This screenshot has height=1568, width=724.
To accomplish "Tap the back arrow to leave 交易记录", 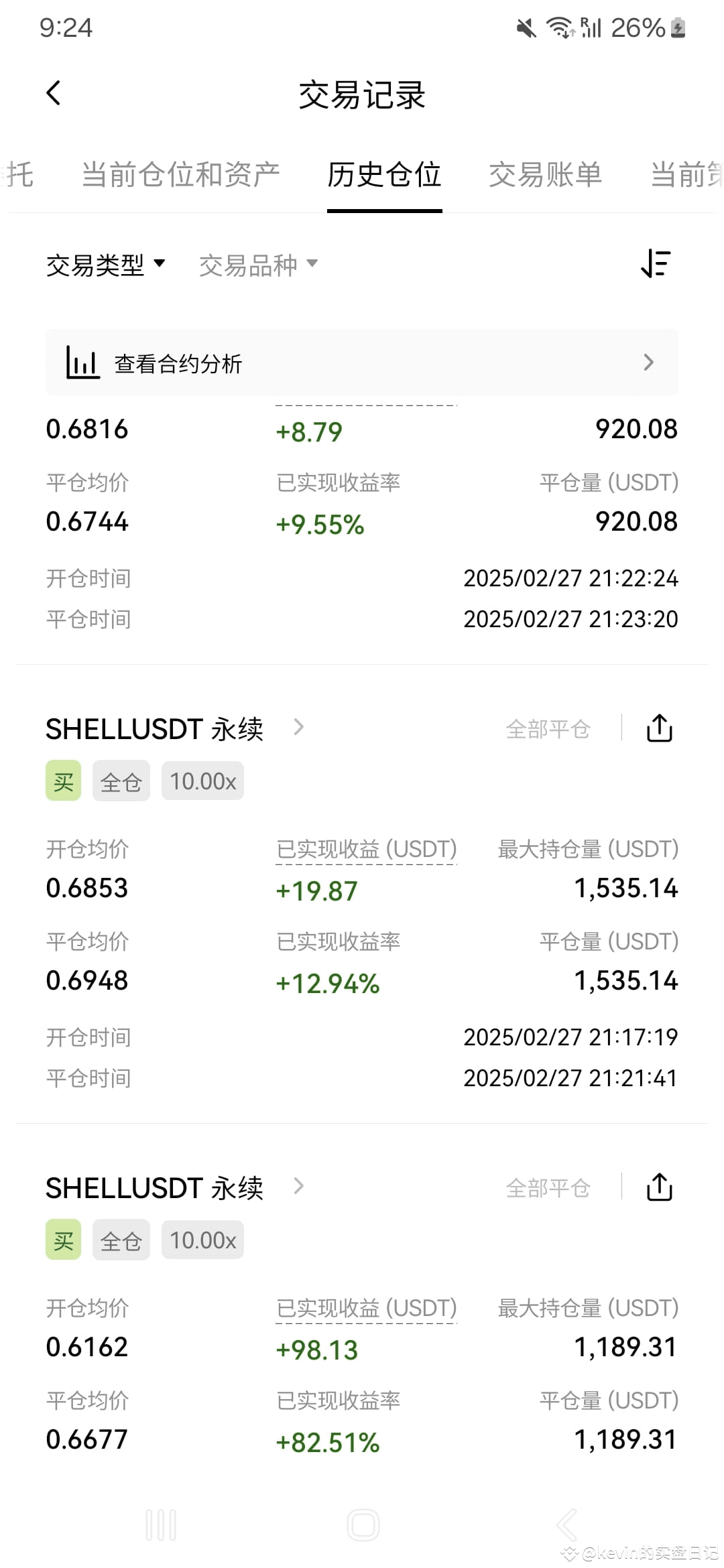I will [54, 92].
